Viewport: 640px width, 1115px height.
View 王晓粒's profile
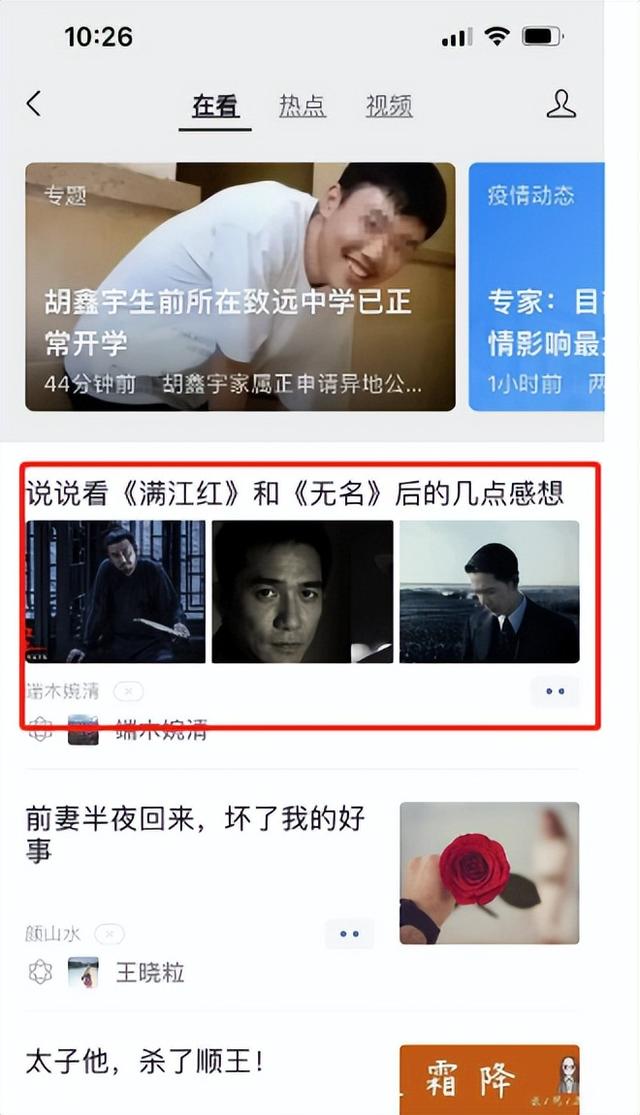[150, 972]
